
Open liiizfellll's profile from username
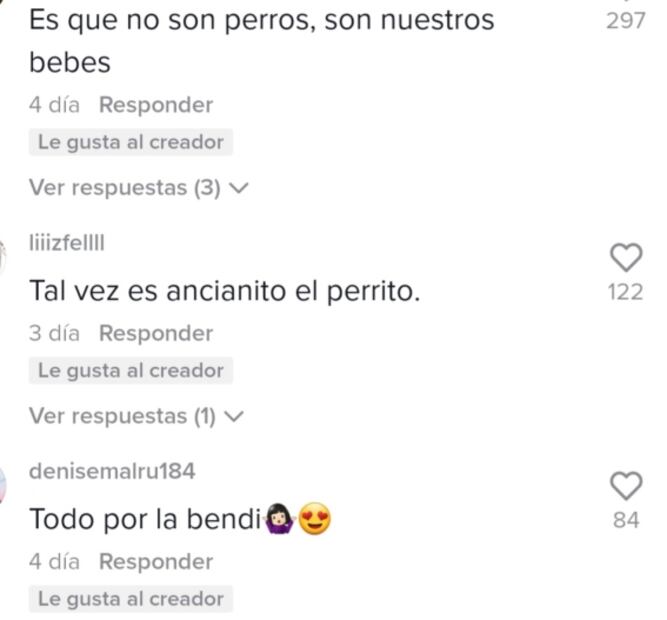tap(66, 245)
